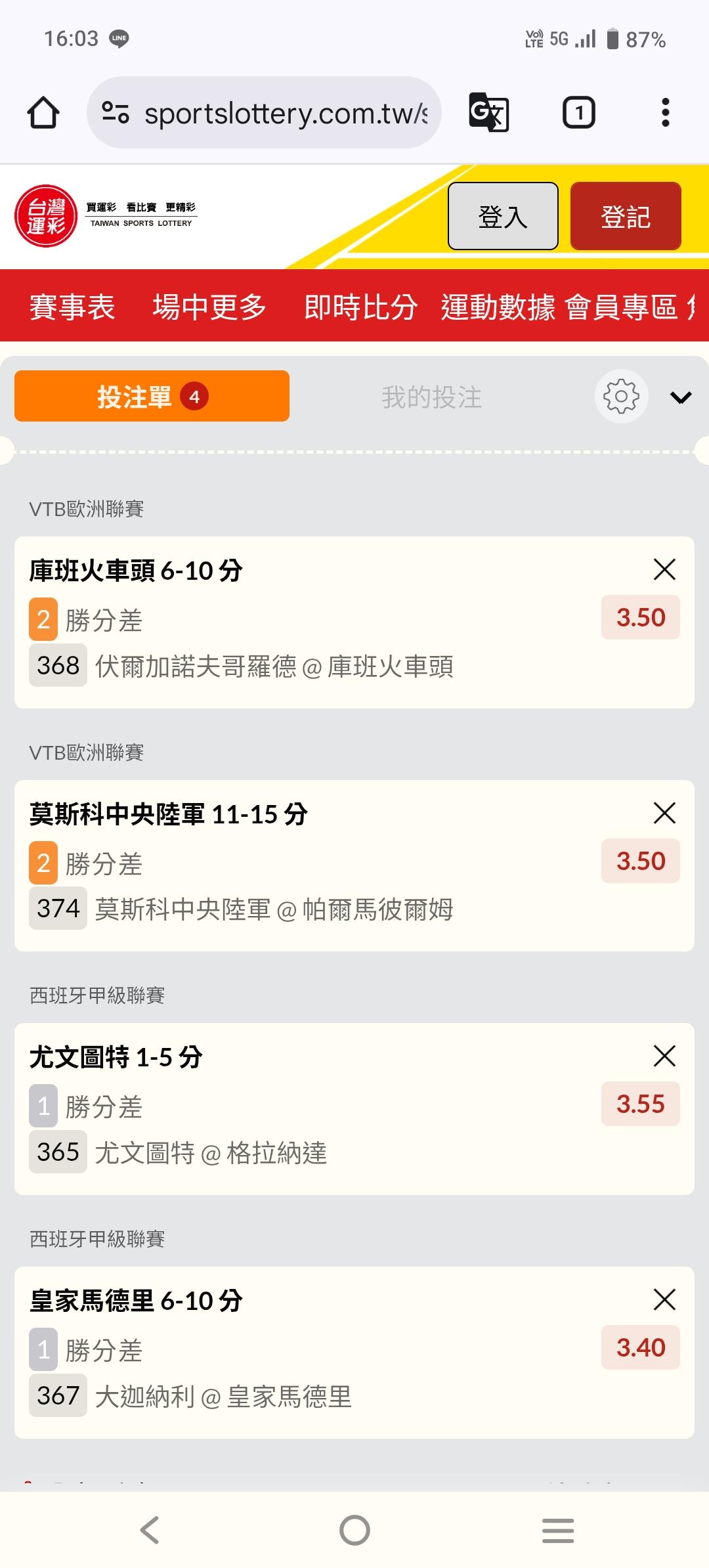
Task: Tap the 登記 register button
Action: coord(626,216)
